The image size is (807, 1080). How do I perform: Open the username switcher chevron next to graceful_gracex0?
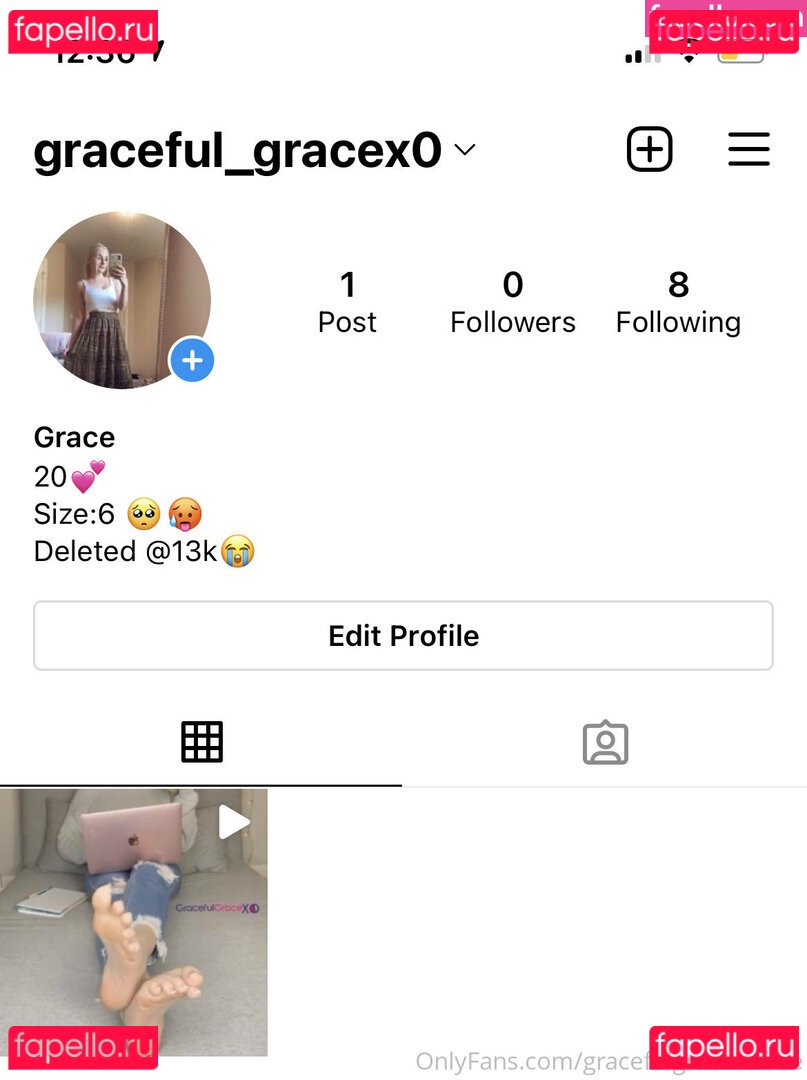click(464, 149)
